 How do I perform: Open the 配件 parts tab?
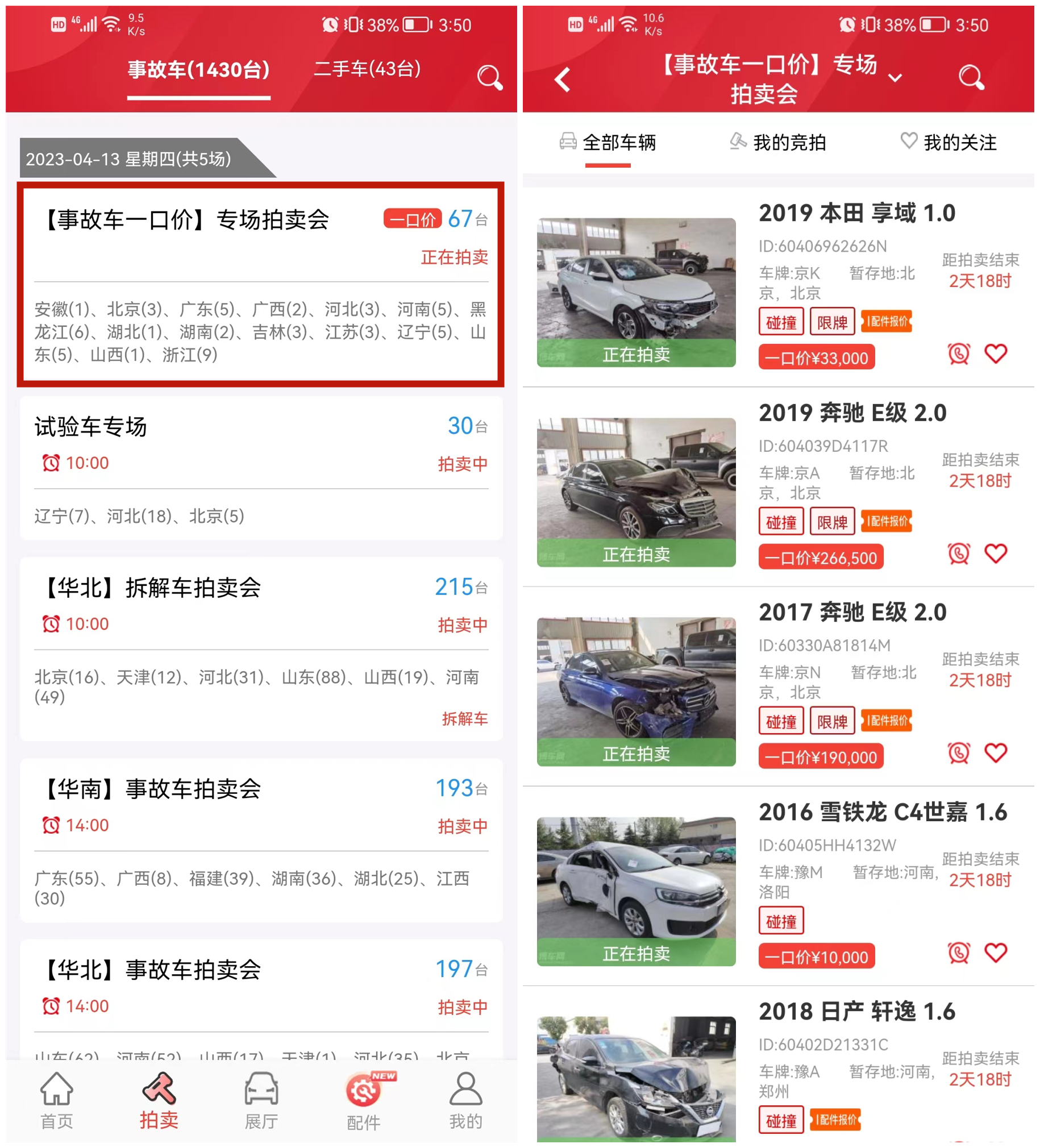pyautogui.click(x=363, y=1100)
